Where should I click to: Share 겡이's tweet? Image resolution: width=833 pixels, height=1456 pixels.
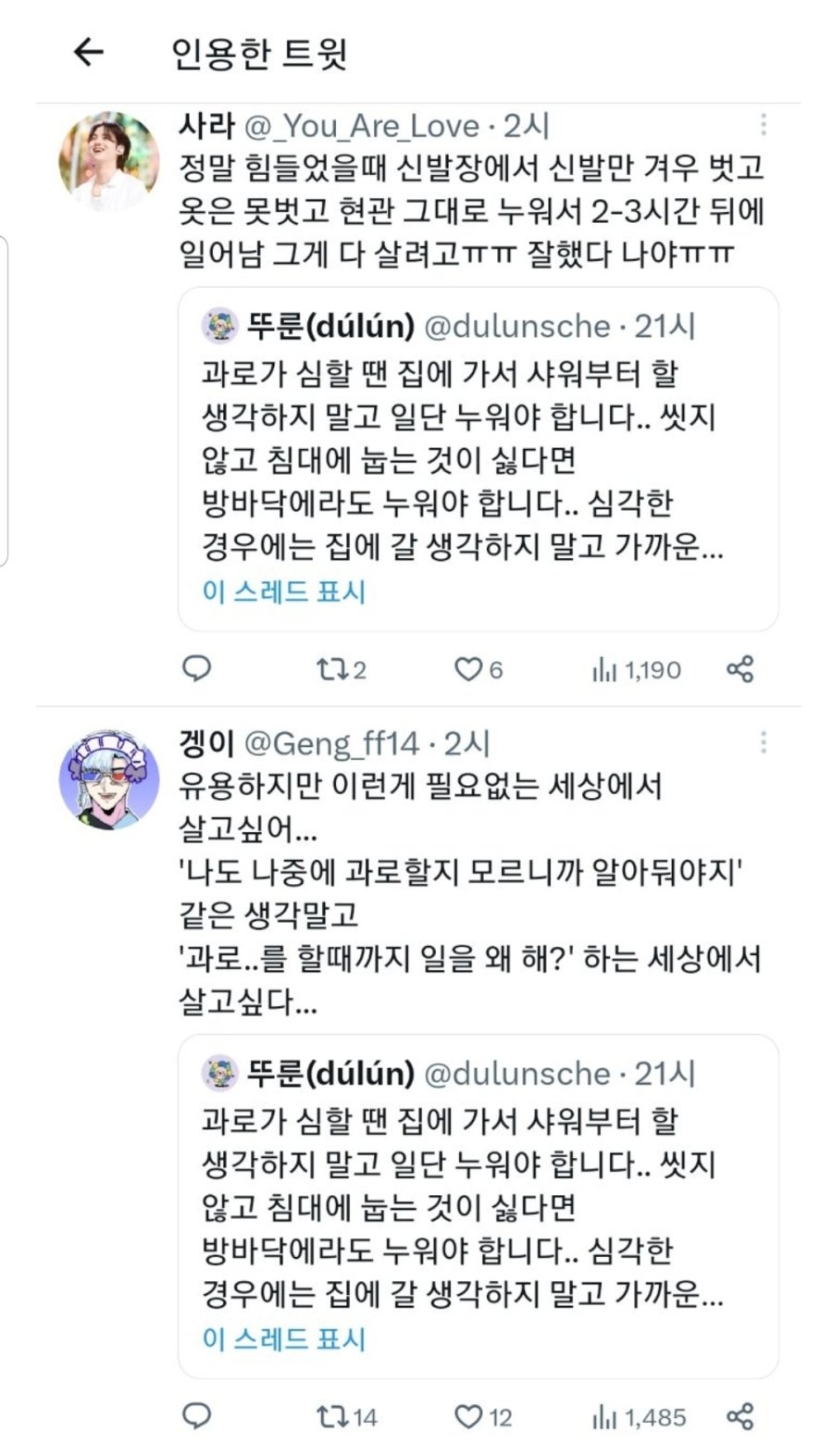tap(740, 1416)
